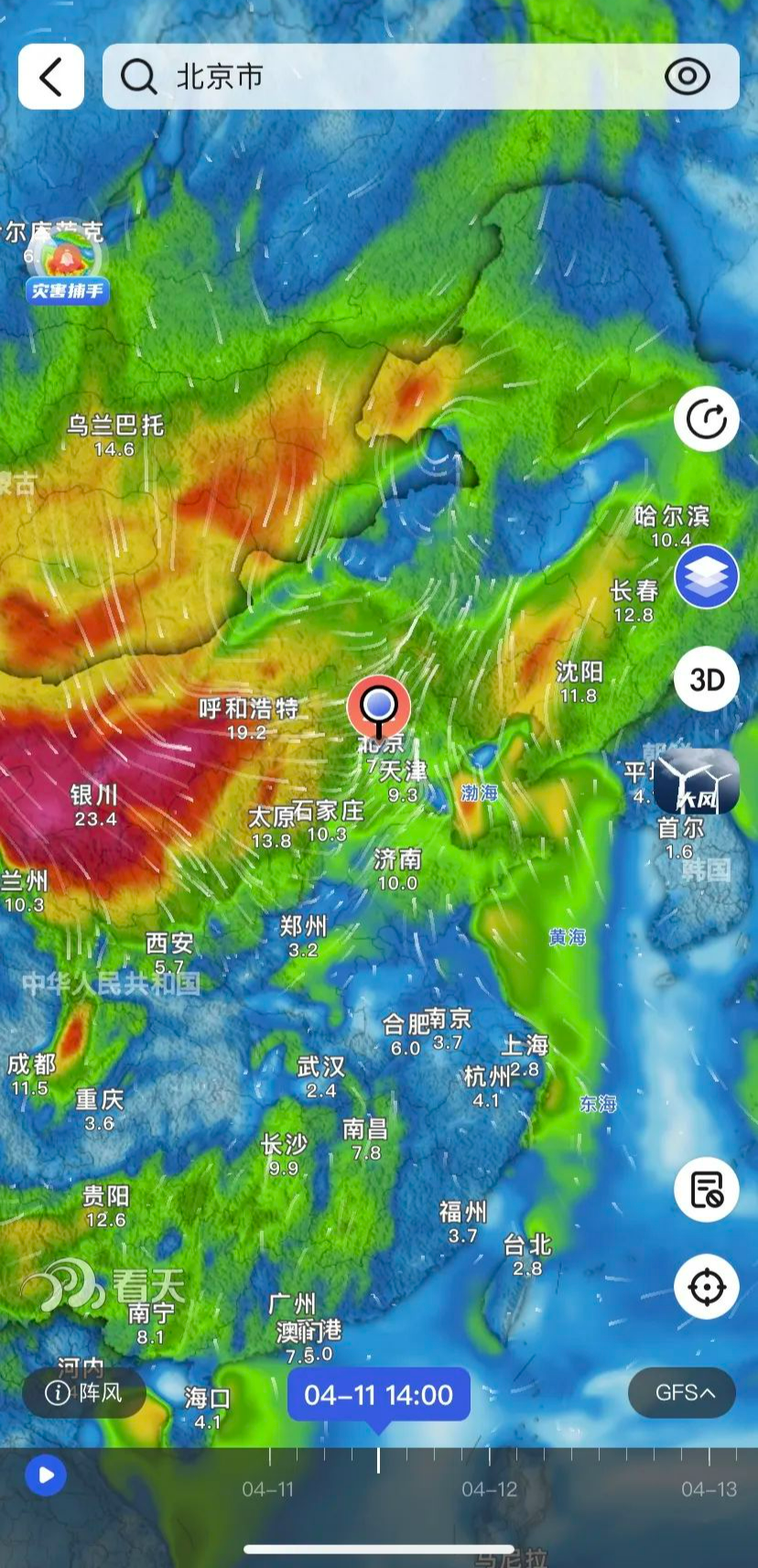The width and height of the screenshot is (758, 1568).
Task: Expand the GFS model selector
Action: point(683,1392)
